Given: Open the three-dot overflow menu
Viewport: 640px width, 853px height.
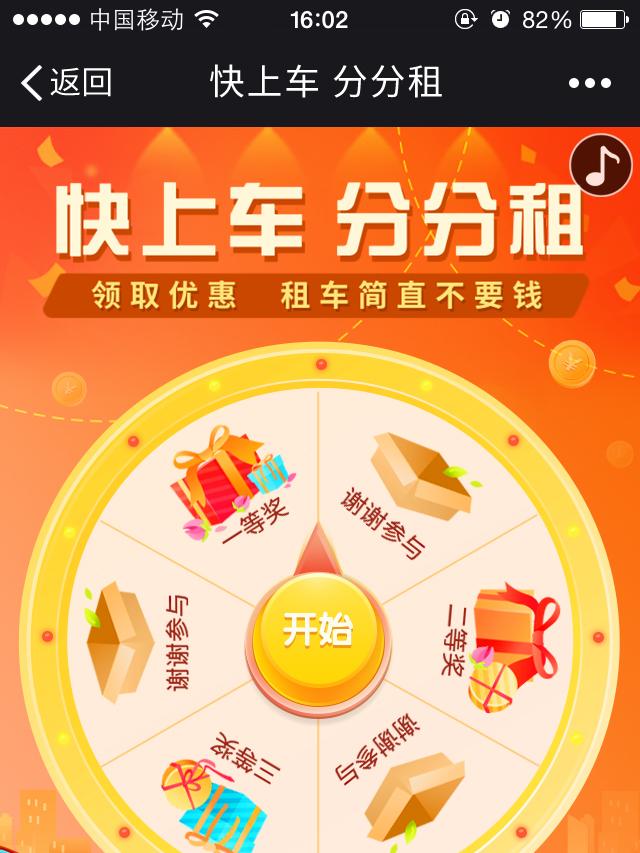Looking at the screenshot, I should pos(589,83).
